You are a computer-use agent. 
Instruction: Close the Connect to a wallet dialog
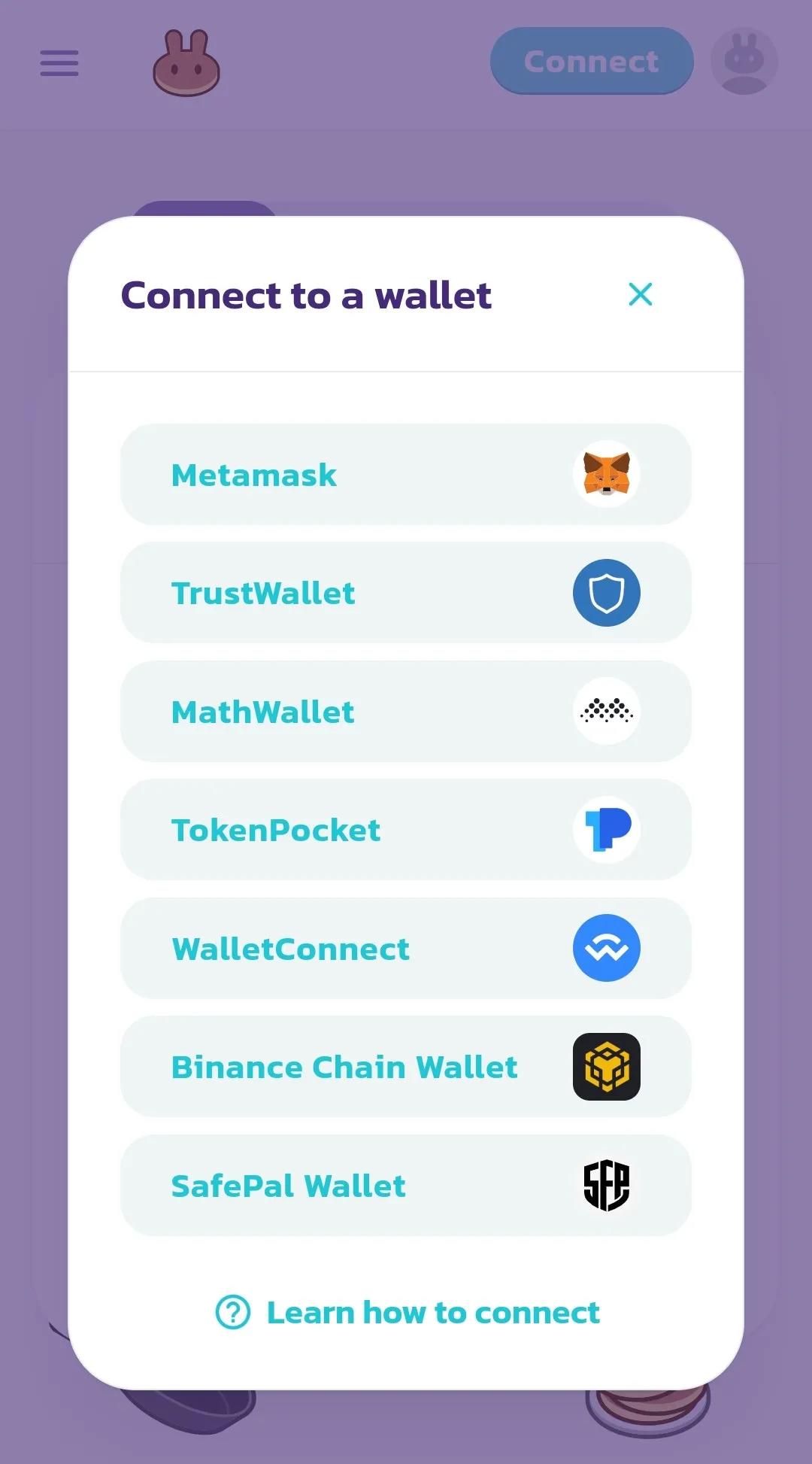640,294
